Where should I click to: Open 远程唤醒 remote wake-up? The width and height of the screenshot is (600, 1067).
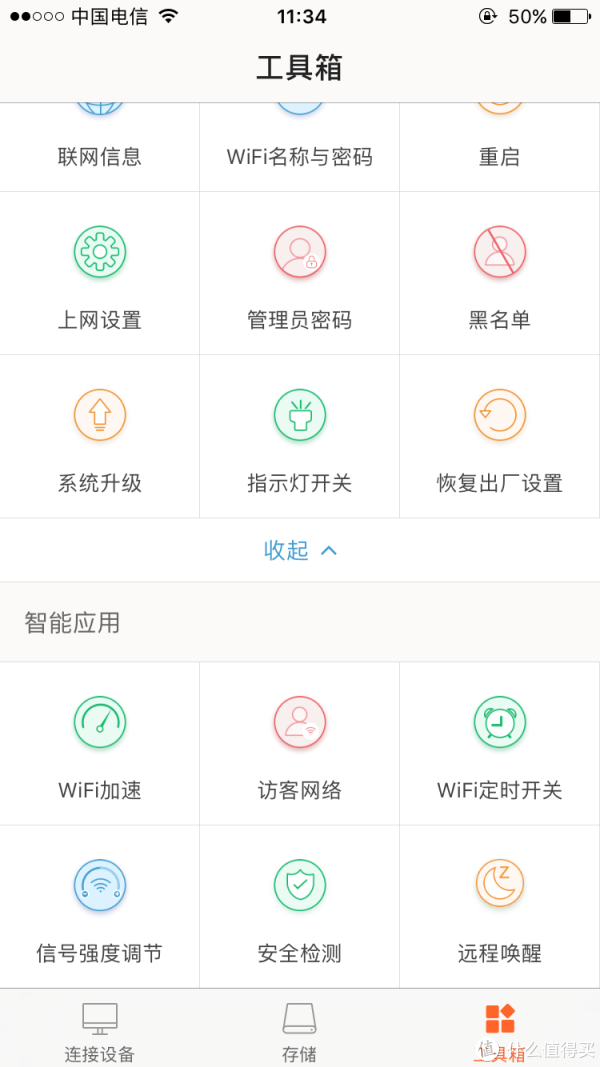500,906
